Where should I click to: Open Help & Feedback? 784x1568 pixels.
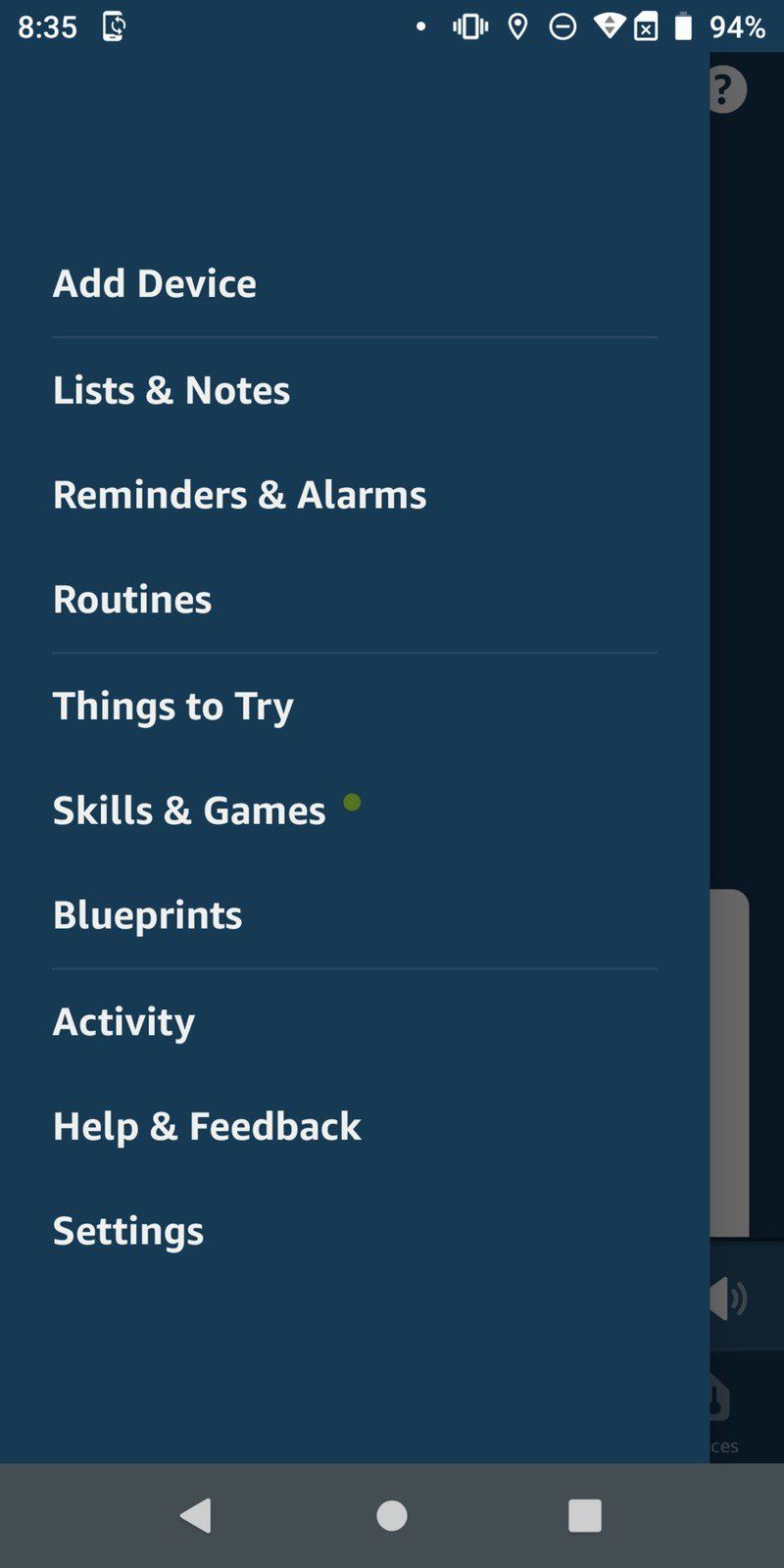point(207,1125)
